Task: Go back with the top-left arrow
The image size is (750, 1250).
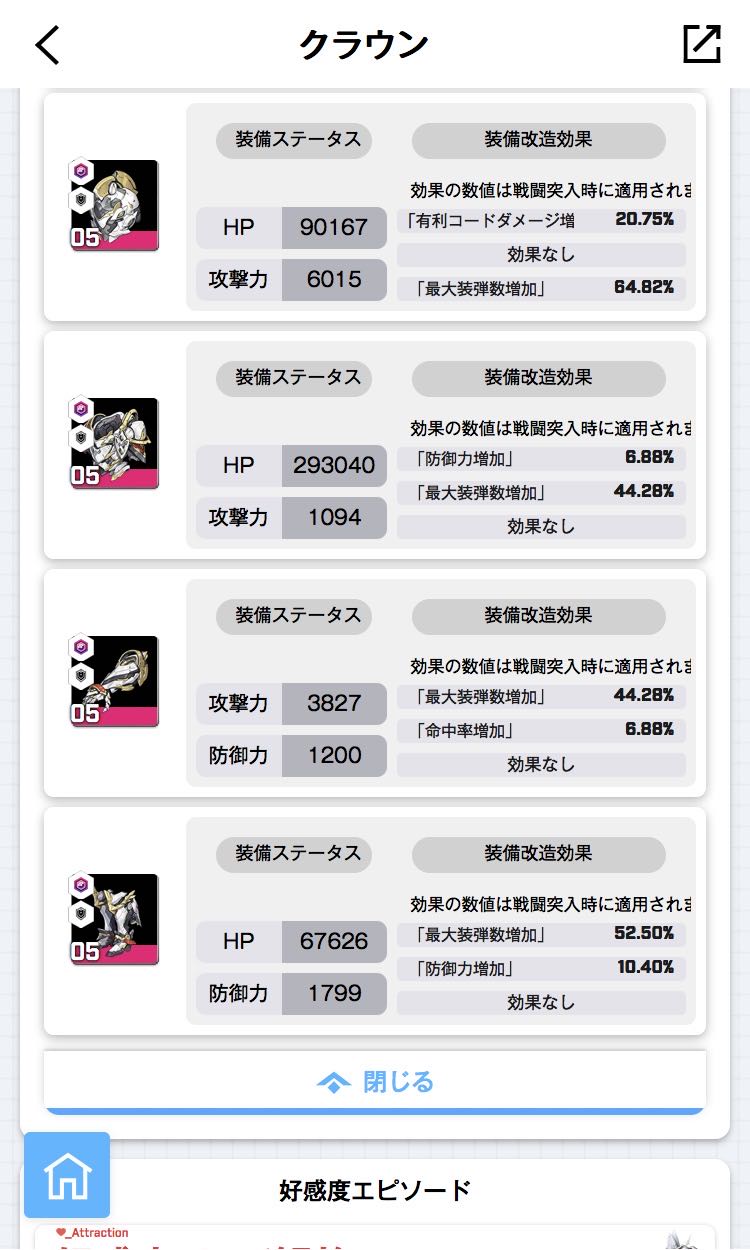Action: pyautogui.click(x=47, y=45)
